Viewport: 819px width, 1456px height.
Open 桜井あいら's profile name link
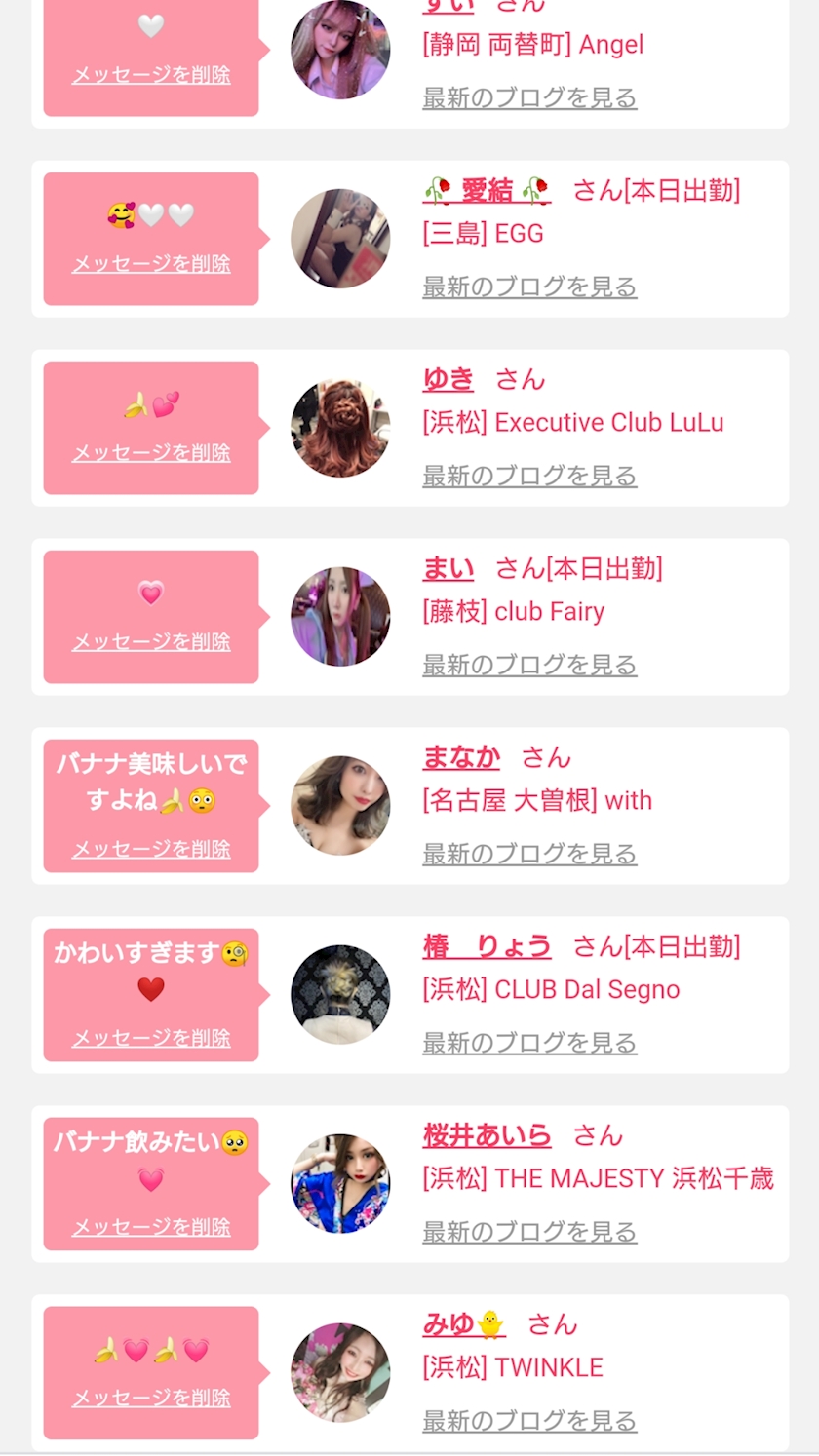pos(487,1135)
